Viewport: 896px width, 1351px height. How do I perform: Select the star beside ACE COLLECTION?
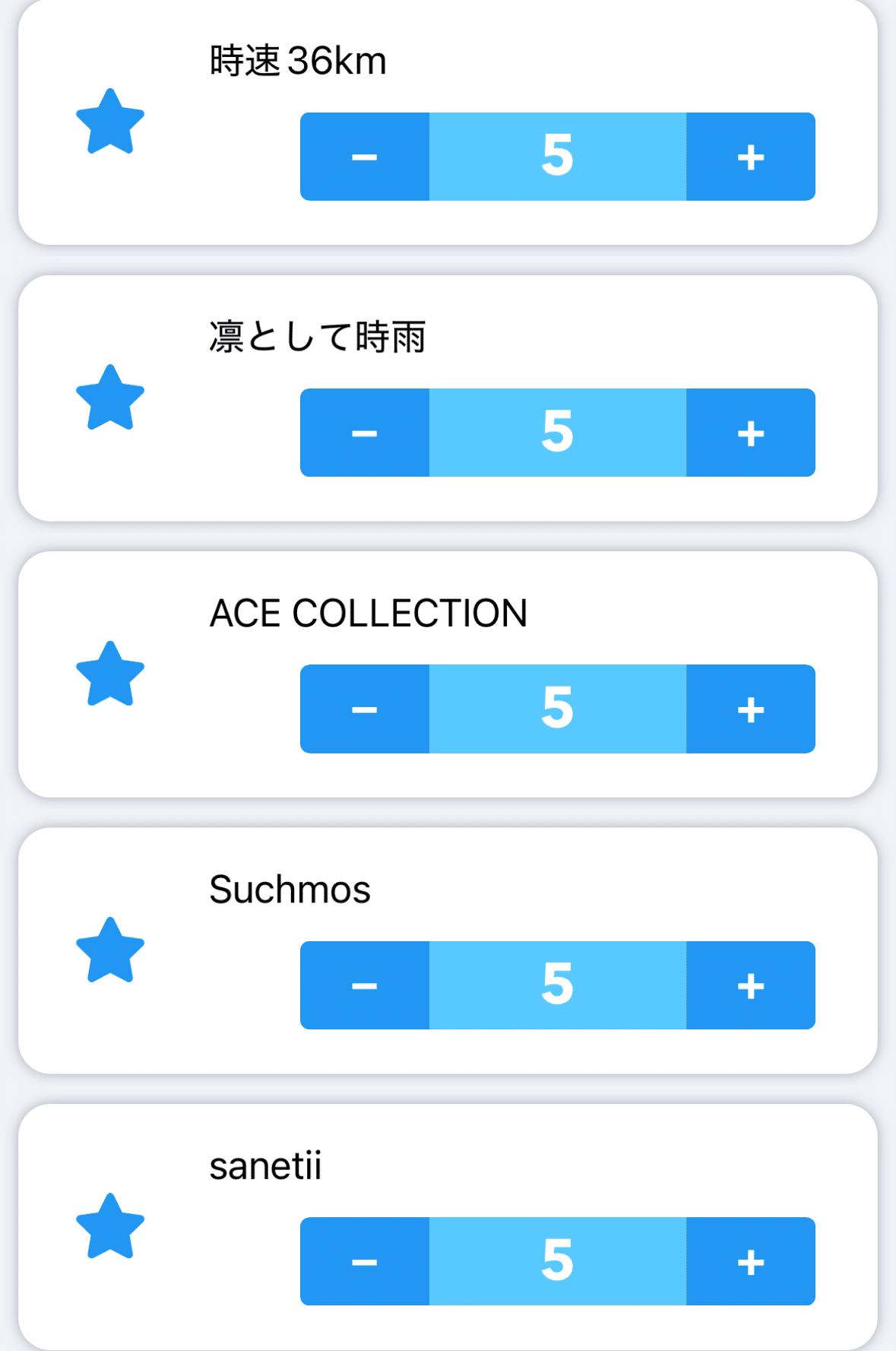(x=110, y=675)
